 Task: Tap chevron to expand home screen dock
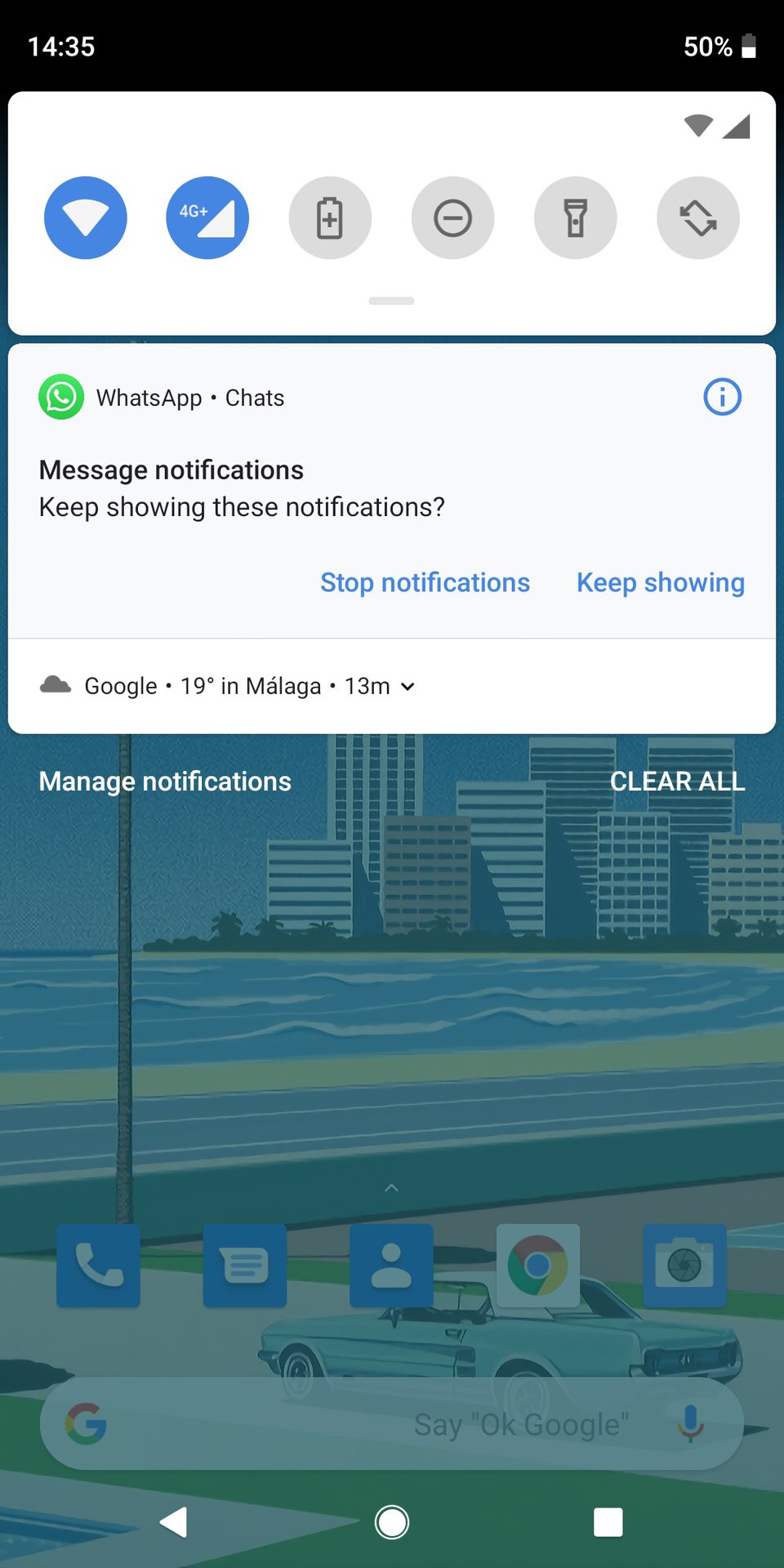pyautogui.click(x=391, y=1187)
